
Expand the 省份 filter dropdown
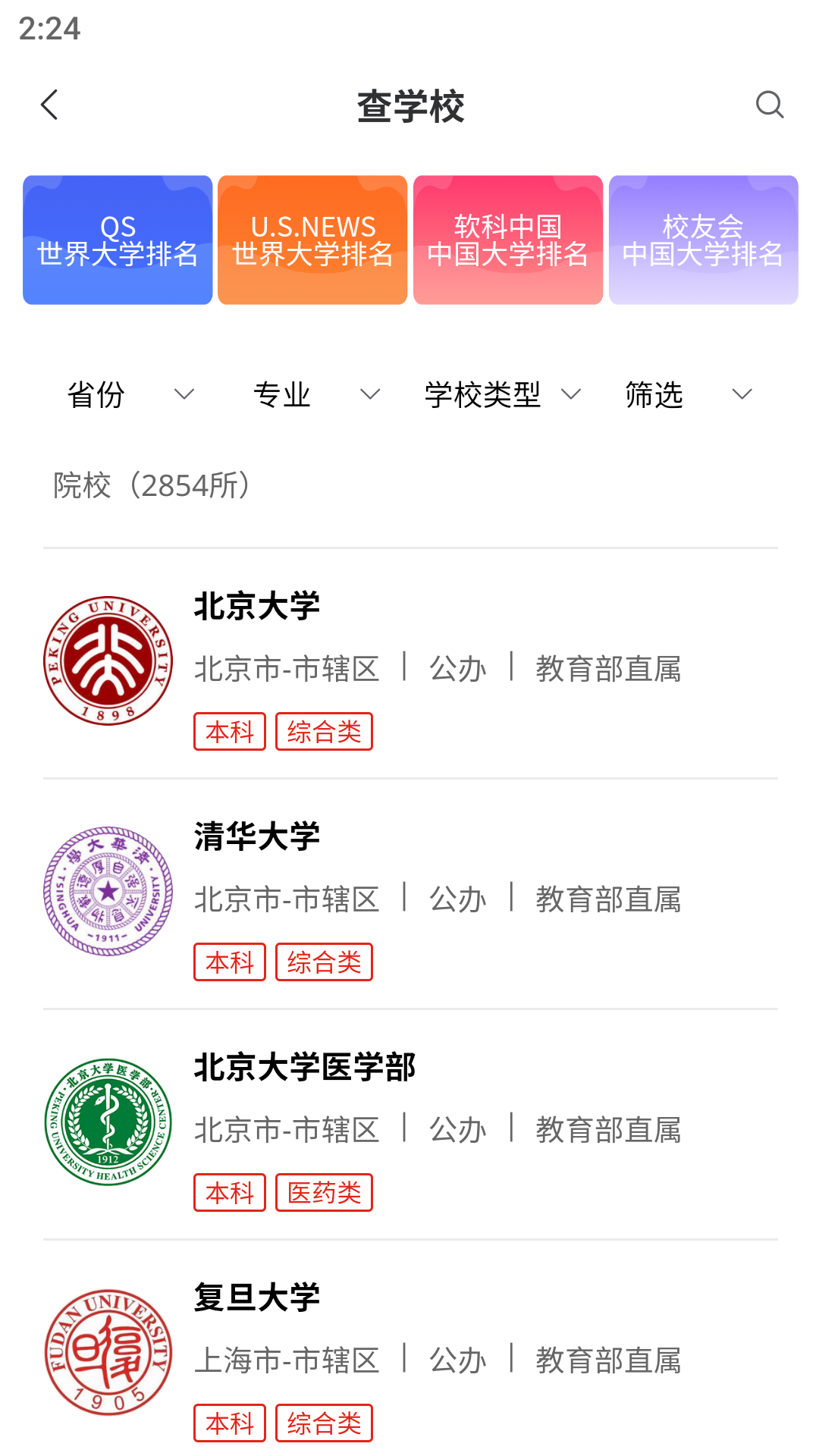click(130, 394)
